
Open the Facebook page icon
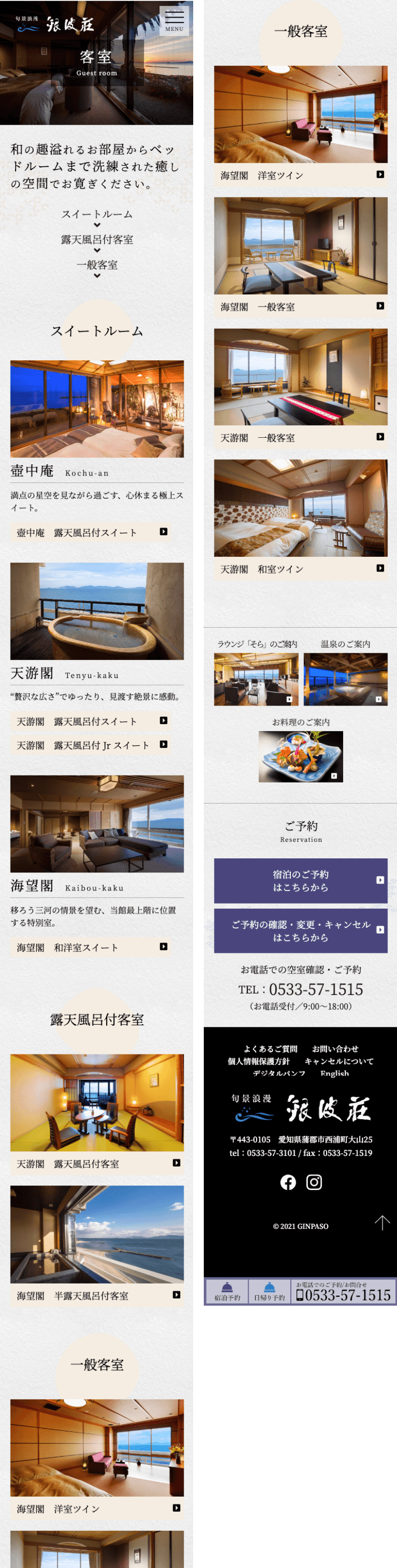coord(288,1182)
